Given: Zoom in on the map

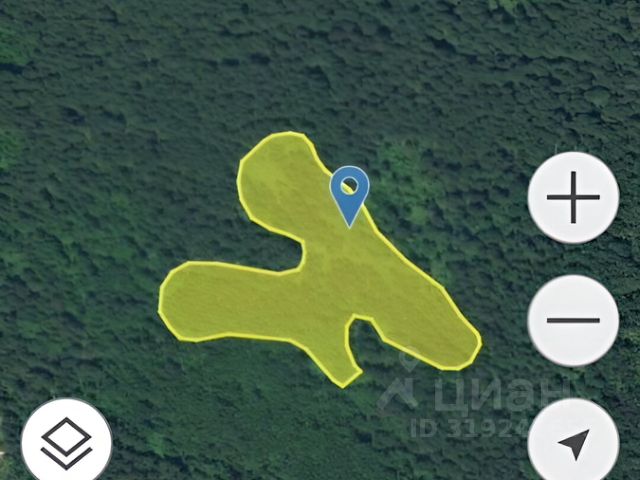Looking at the screenshot, I should pos(574,199).
